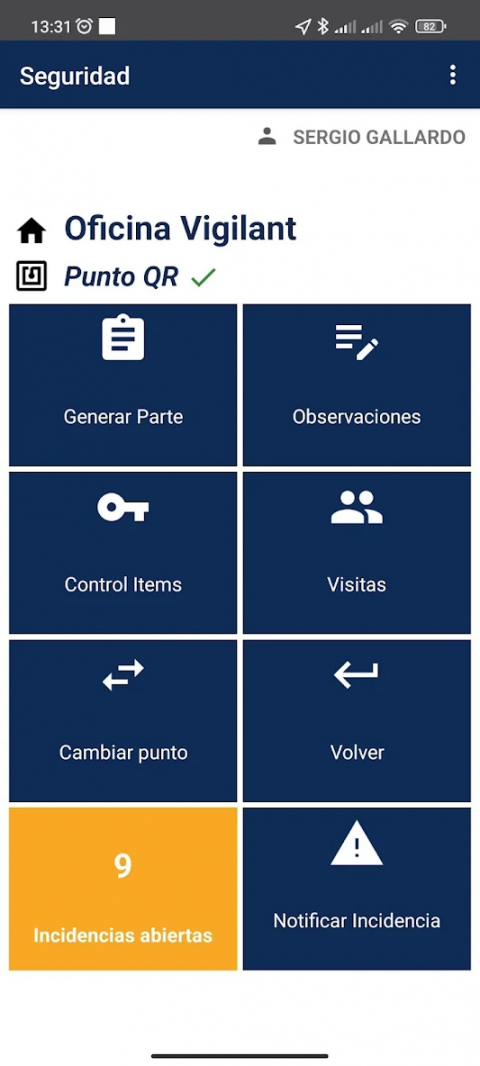This screenshot has width=480, height=1066.
Task: Go back using the Volver tile
Action: [357, 721]
